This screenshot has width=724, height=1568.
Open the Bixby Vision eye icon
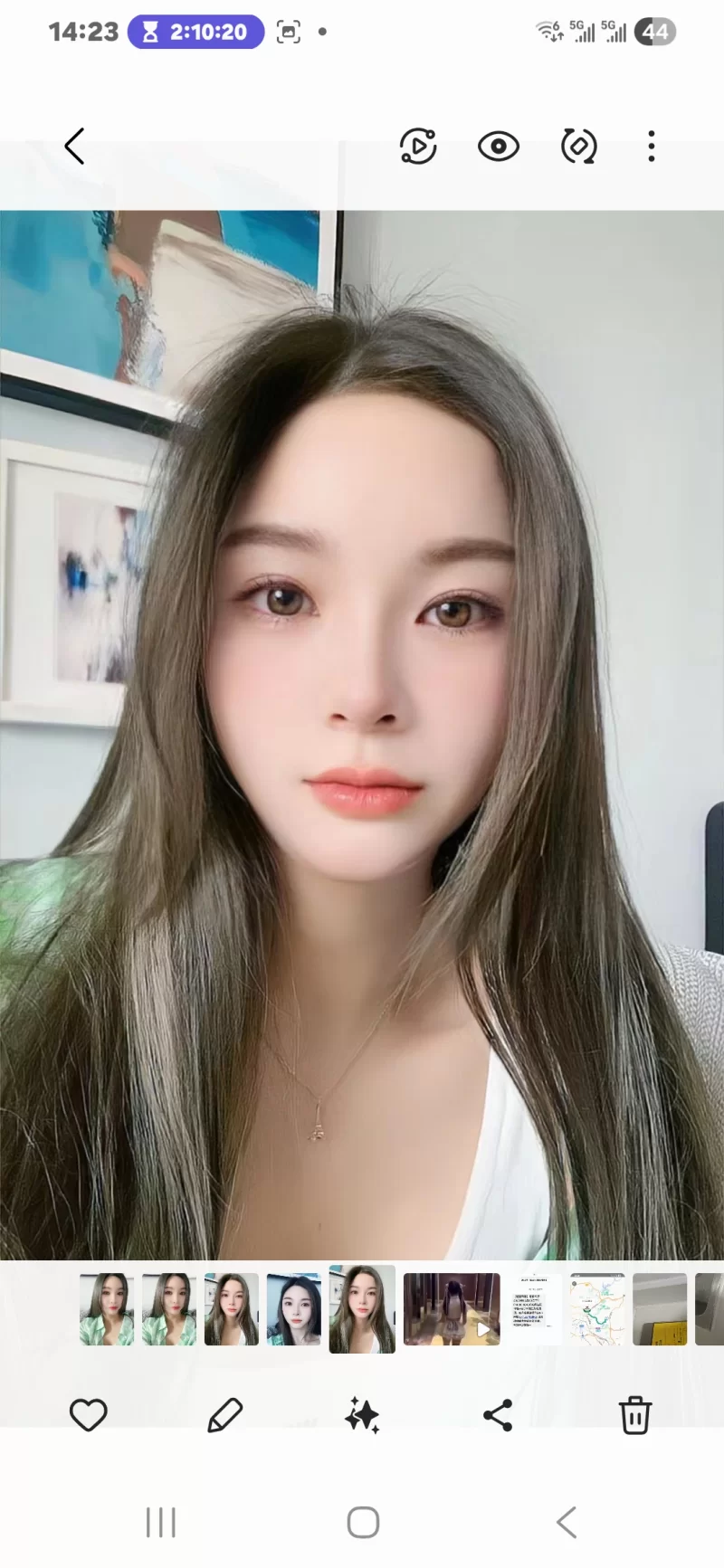coord(499,146)
